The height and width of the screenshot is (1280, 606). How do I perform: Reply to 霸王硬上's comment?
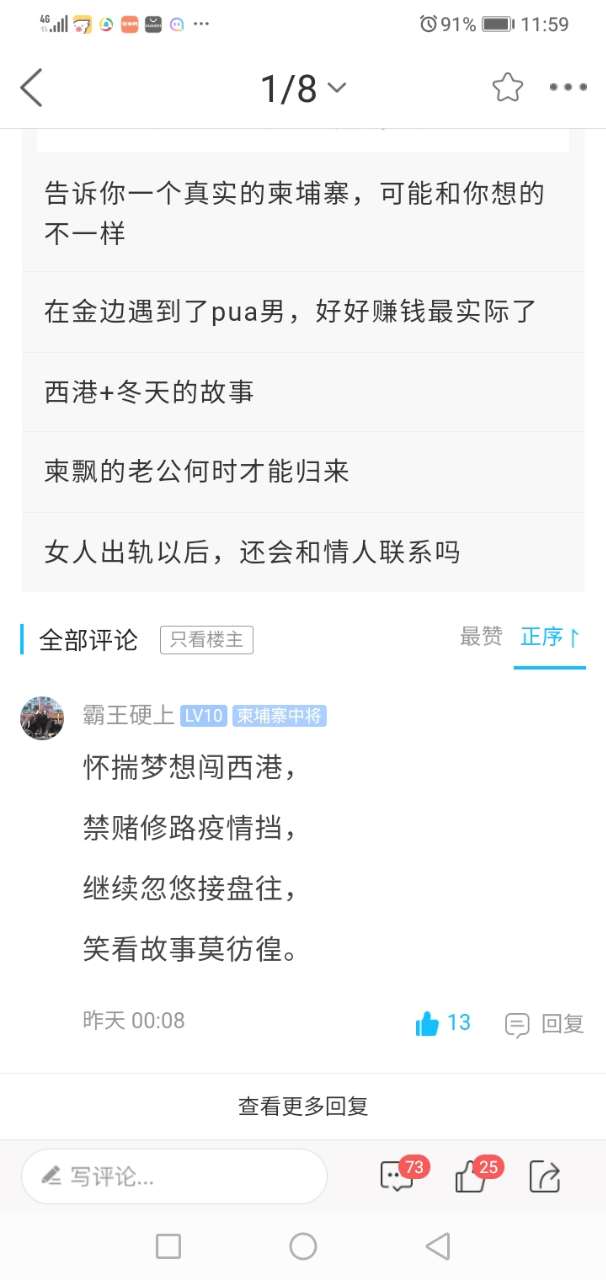click(545, 1024)
